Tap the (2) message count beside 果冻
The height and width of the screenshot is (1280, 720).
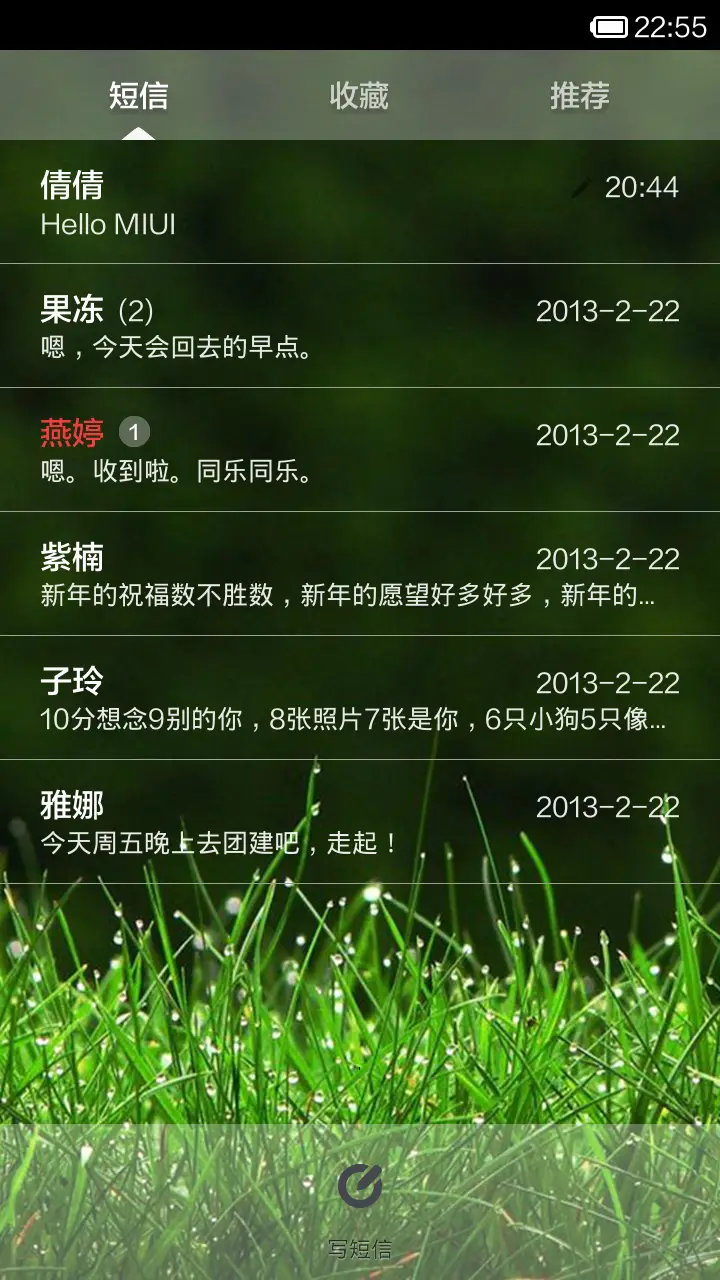[136, 308]
